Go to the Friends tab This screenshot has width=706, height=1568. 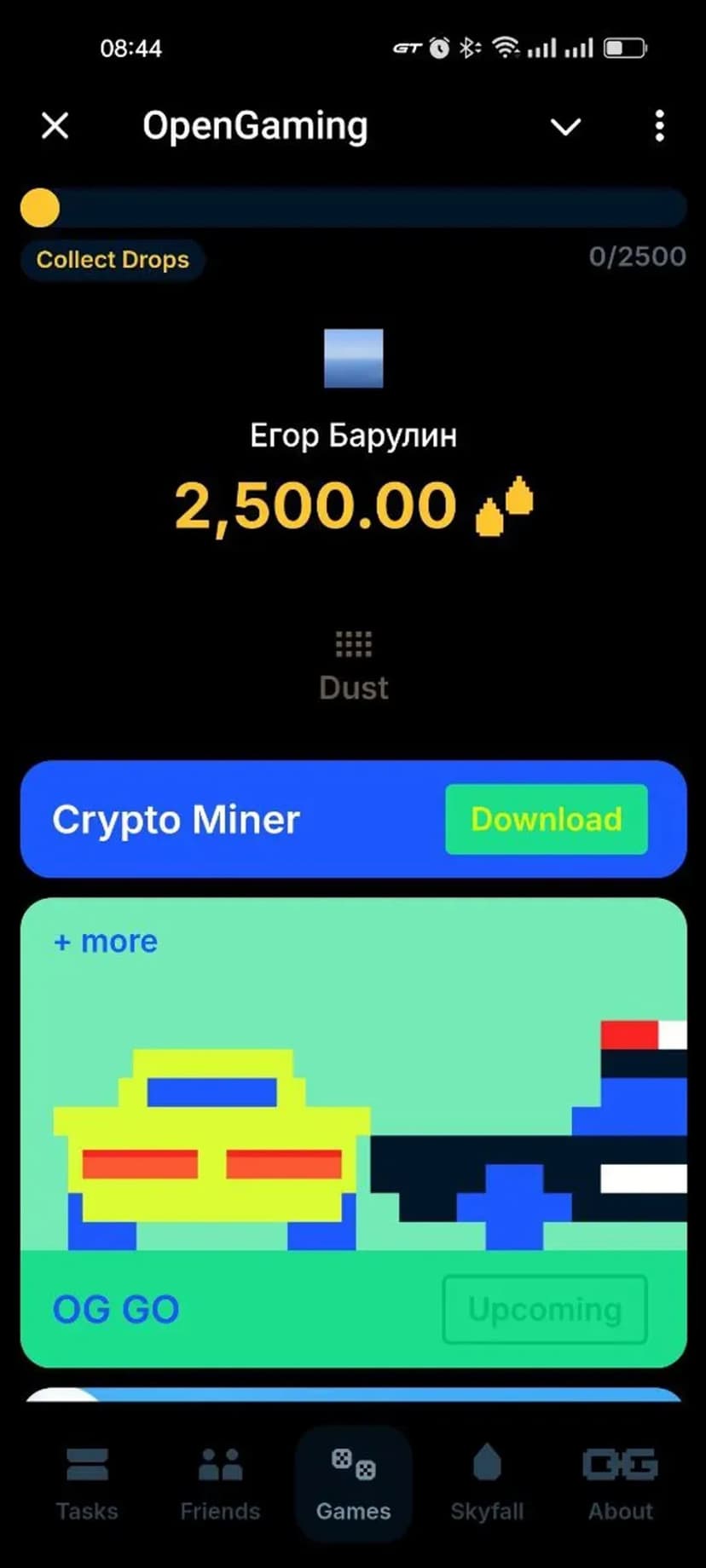[220, 1484]
